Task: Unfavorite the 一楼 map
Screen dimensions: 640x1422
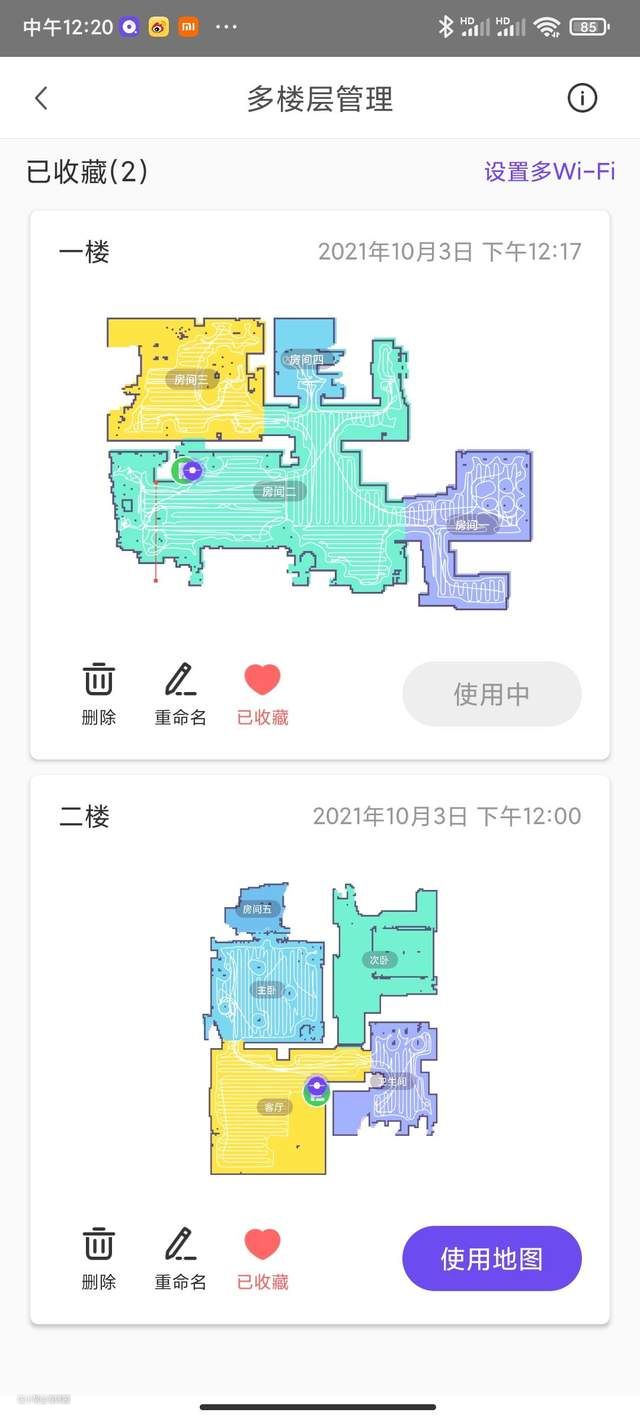Action: 262,692
